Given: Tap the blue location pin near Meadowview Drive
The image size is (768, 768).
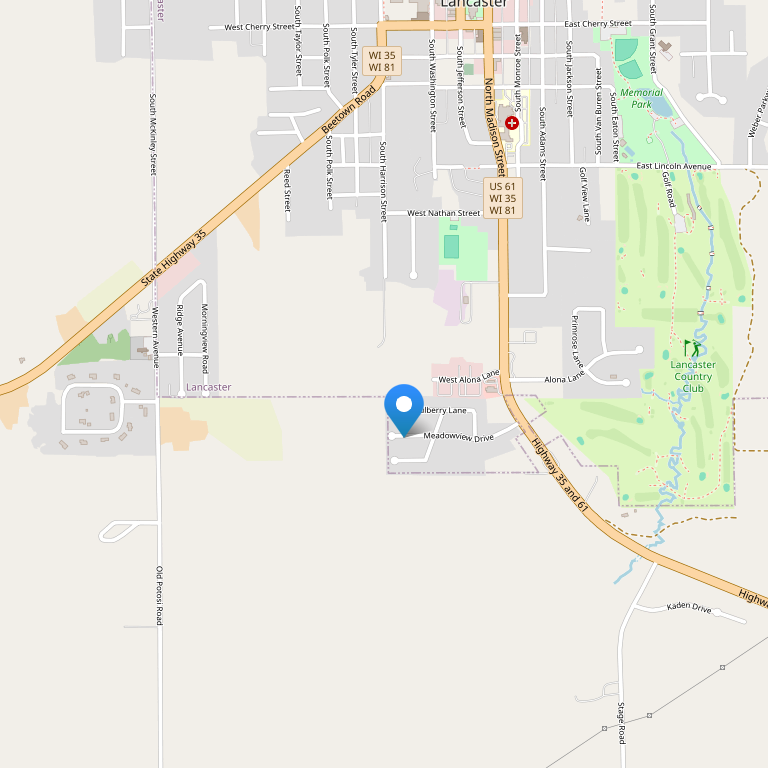Looking at the screenshot, I should (404, 407).
